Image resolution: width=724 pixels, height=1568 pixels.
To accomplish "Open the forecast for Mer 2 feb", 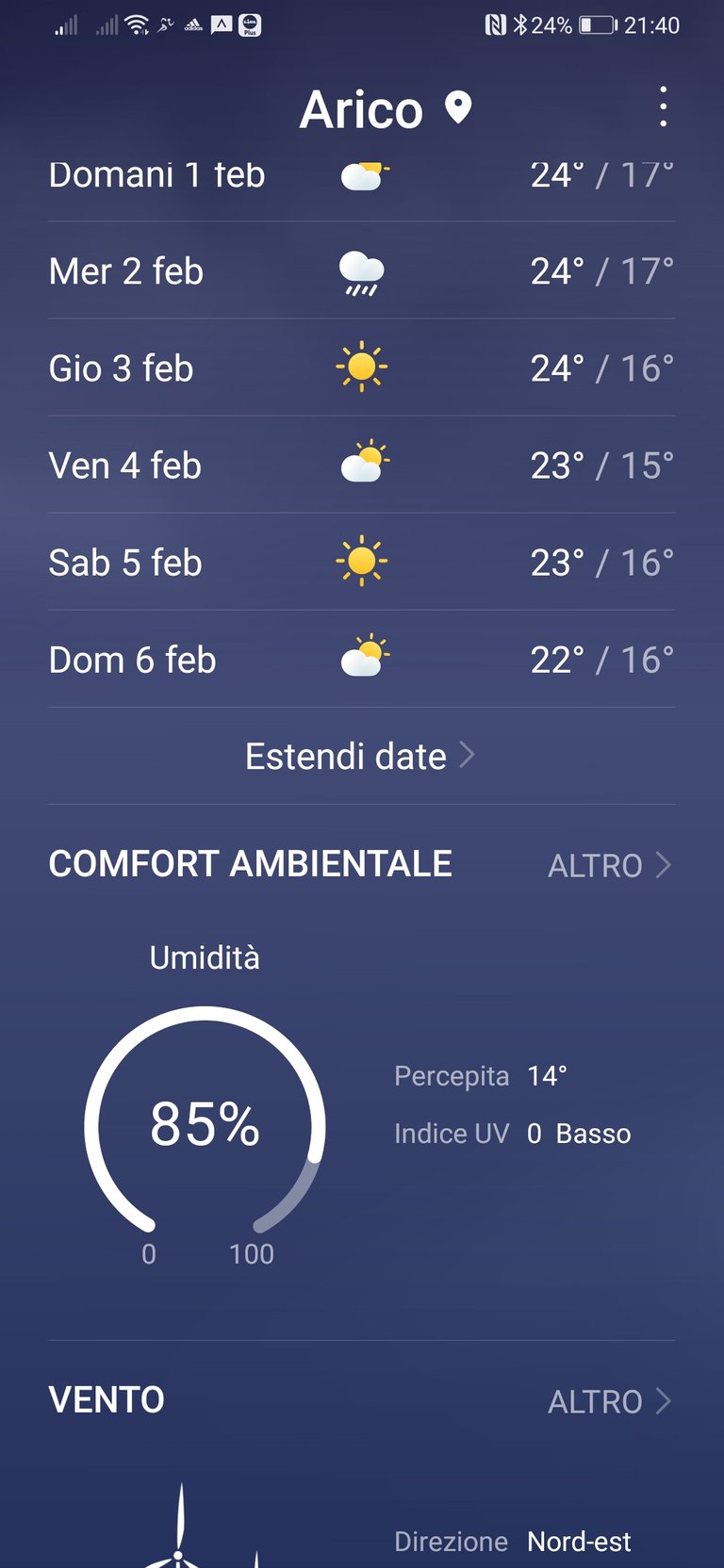I will (x=362, y=271).
